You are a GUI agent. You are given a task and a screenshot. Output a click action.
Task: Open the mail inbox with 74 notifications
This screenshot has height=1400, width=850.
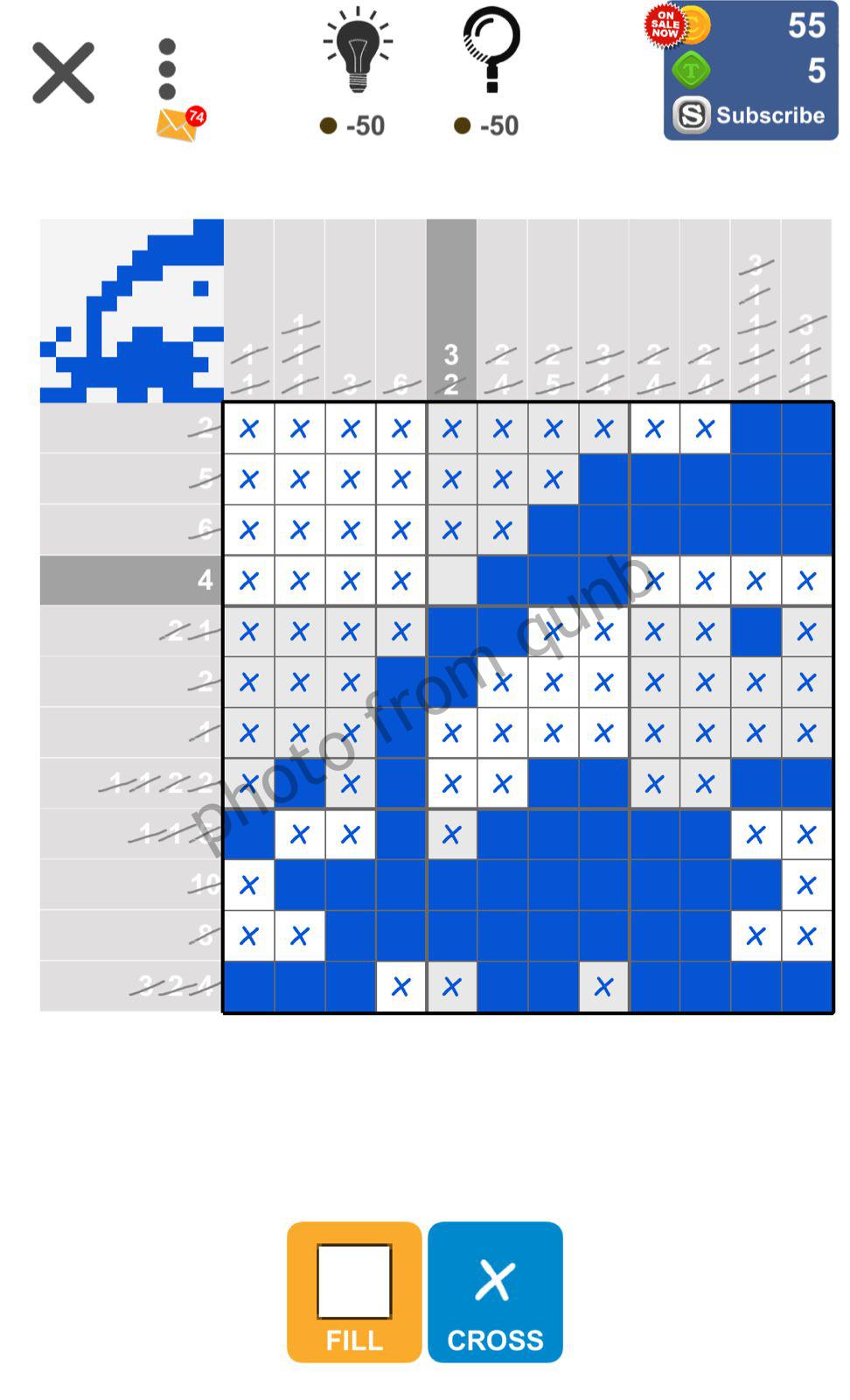click(178, 121)
